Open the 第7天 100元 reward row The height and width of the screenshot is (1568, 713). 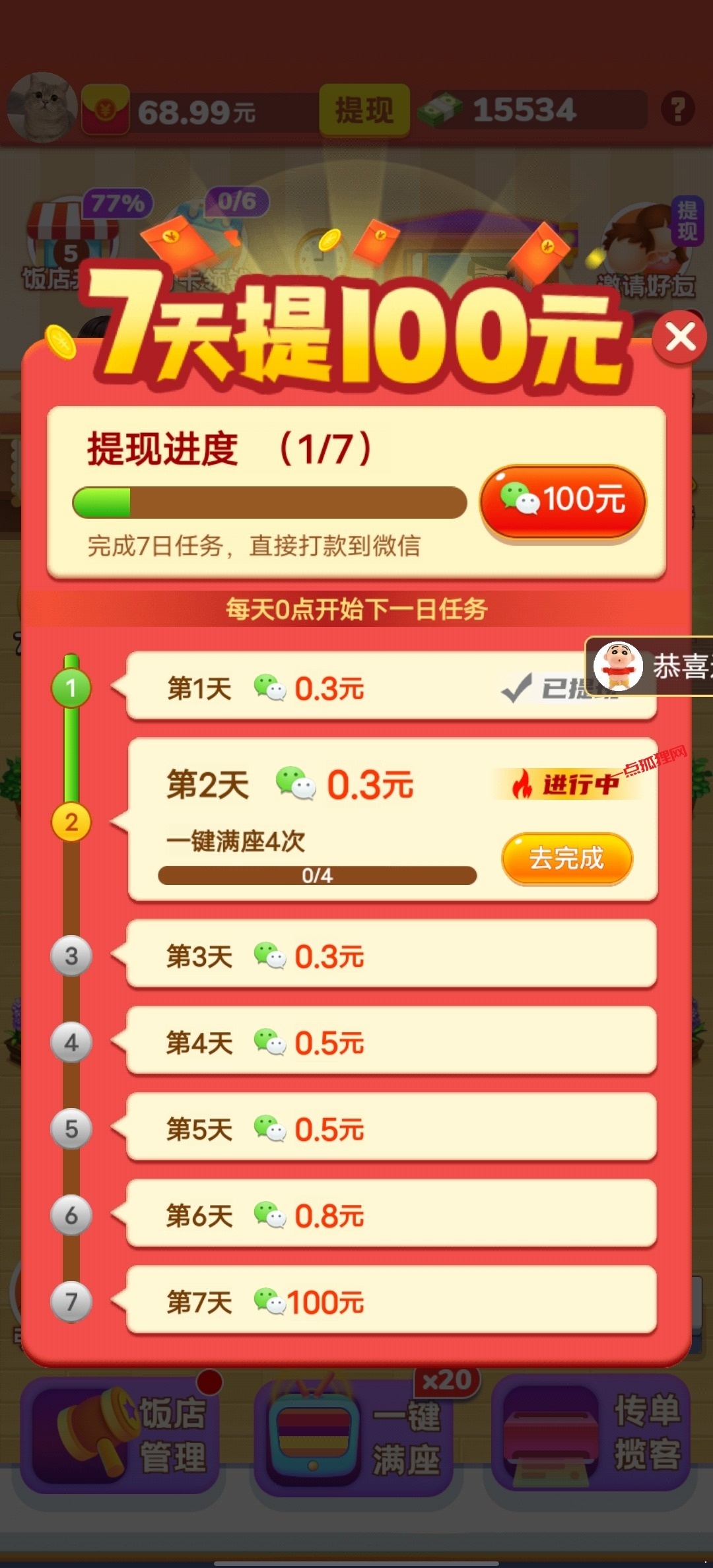point(391,1301)
